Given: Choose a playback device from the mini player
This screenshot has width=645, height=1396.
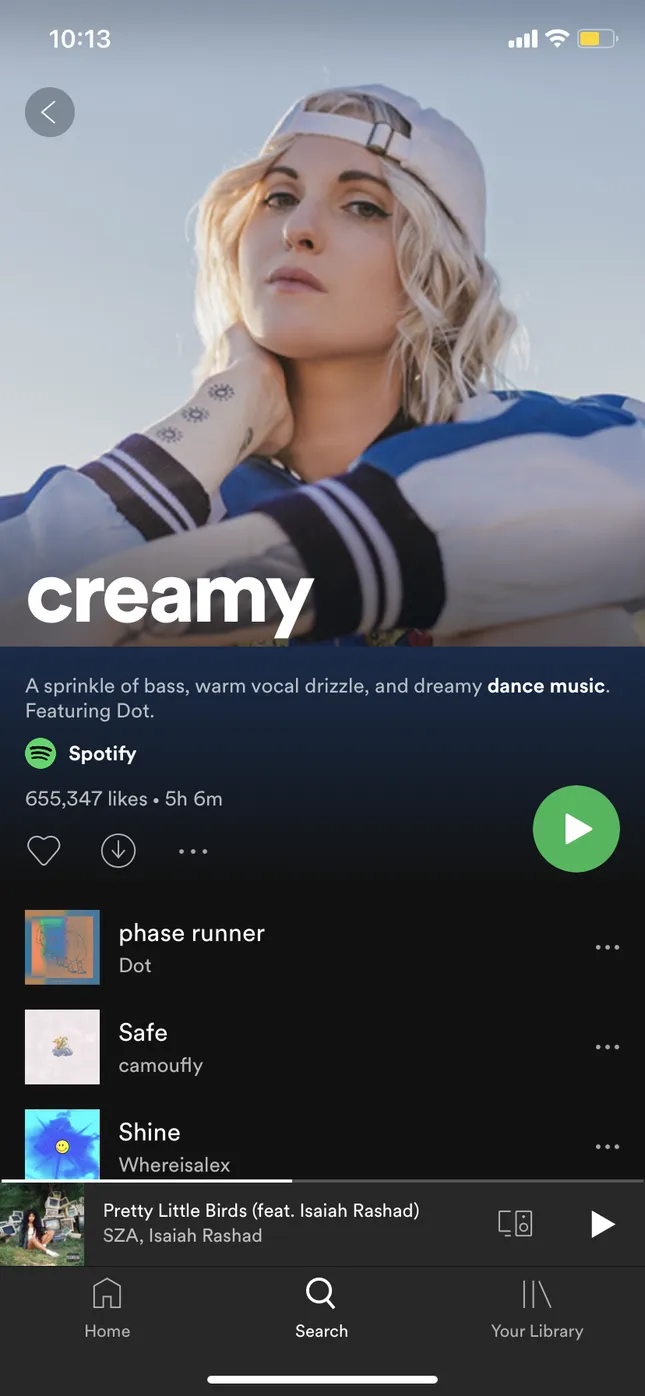Looking at the screenshot, I should [x=515, y=1223].
